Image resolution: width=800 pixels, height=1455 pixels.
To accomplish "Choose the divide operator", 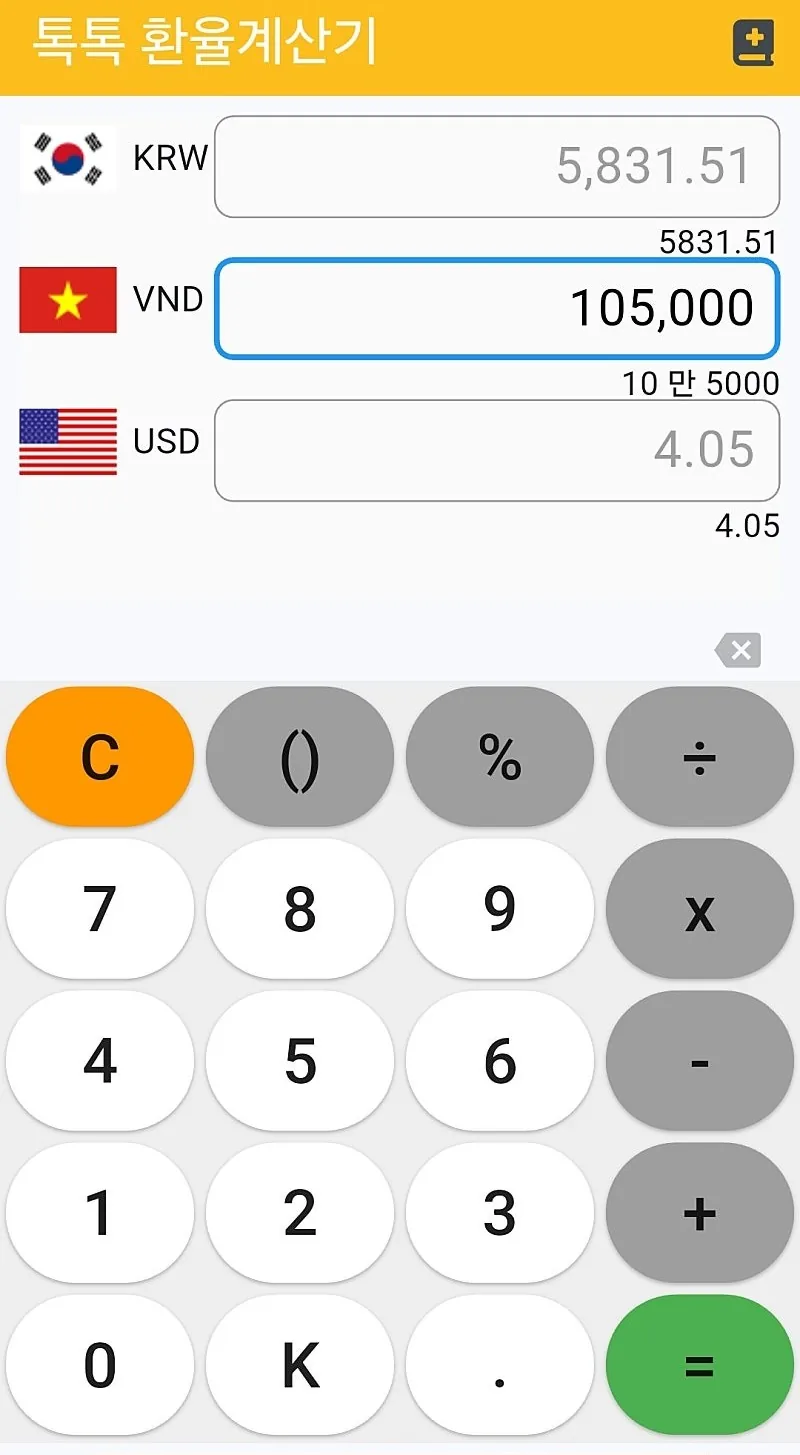I will [700, 757].
